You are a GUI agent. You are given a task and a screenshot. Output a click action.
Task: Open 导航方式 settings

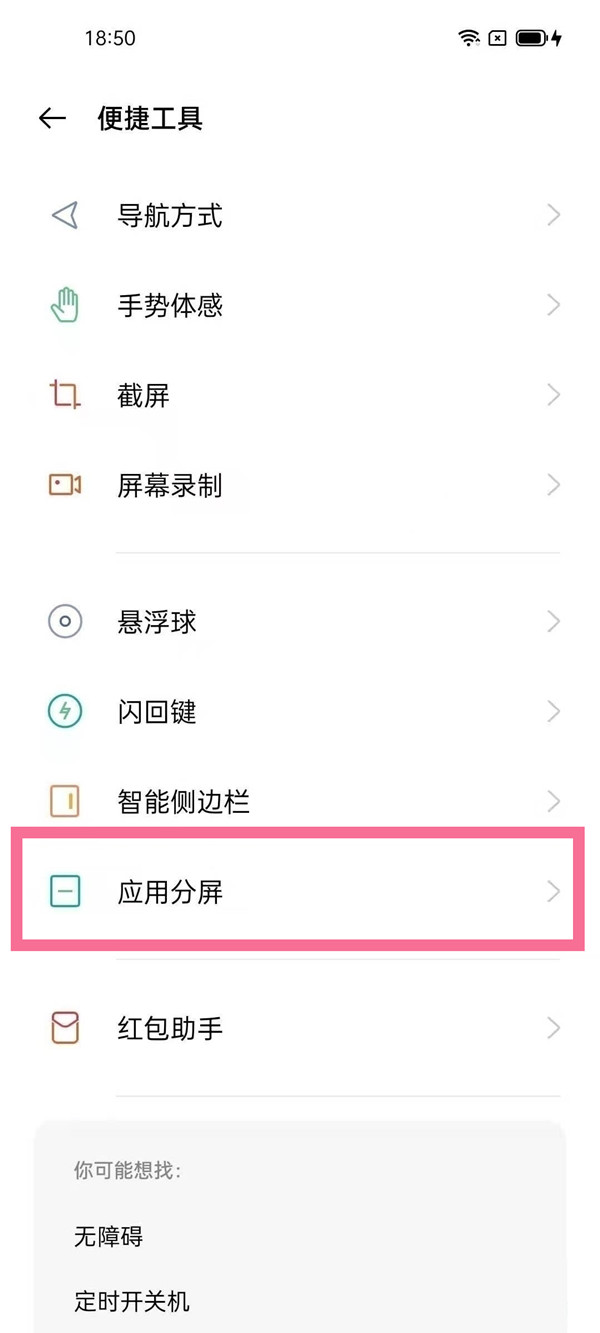[x=170, y=216]
